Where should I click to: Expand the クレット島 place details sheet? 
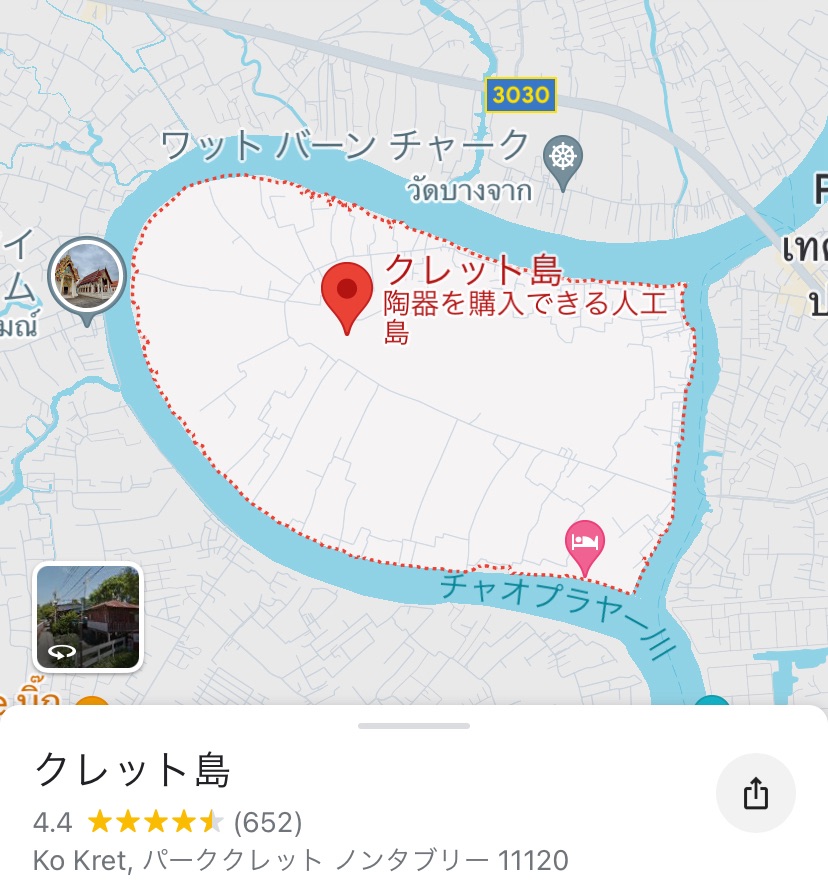(413, 726)
